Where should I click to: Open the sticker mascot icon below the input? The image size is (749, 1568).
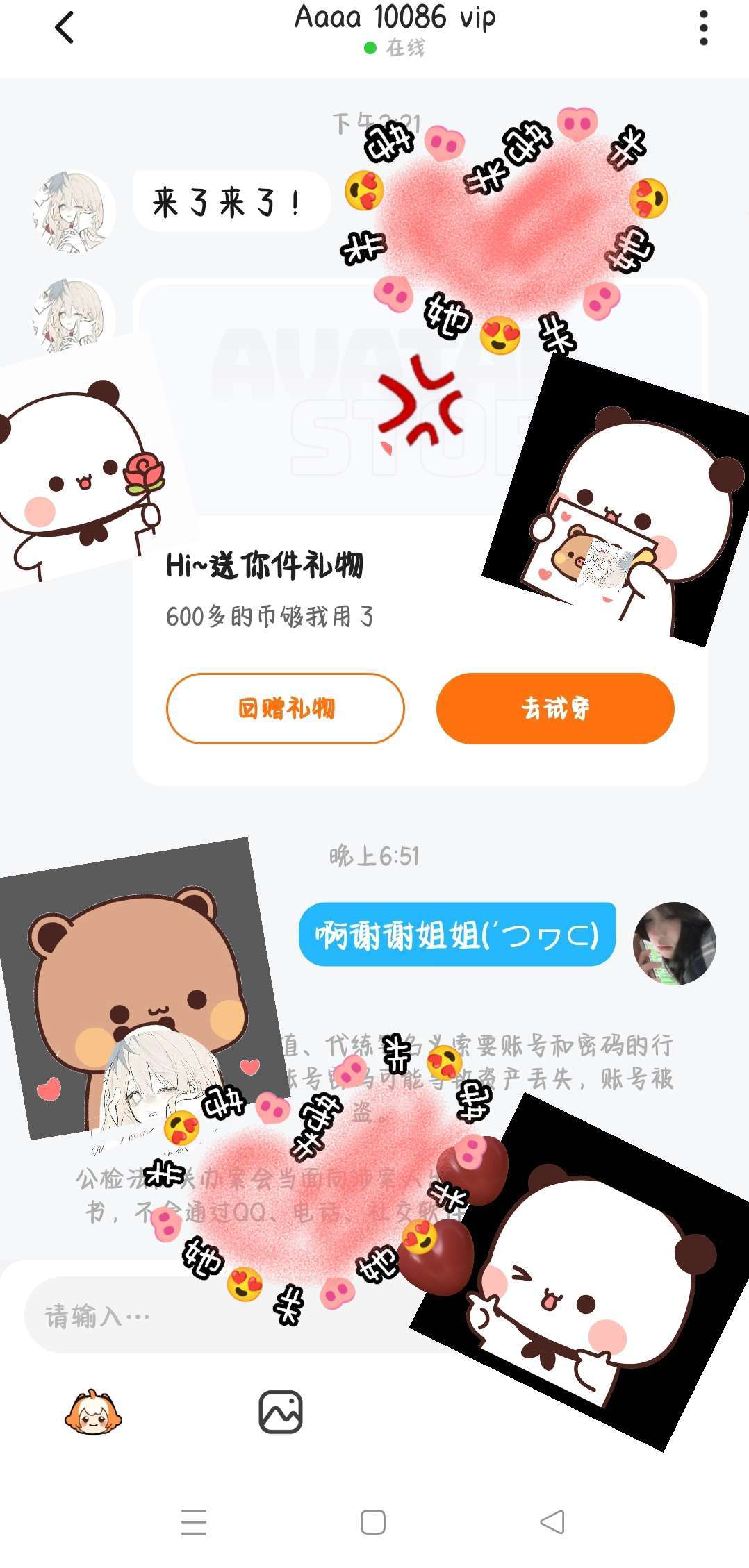click(93, 1412)
